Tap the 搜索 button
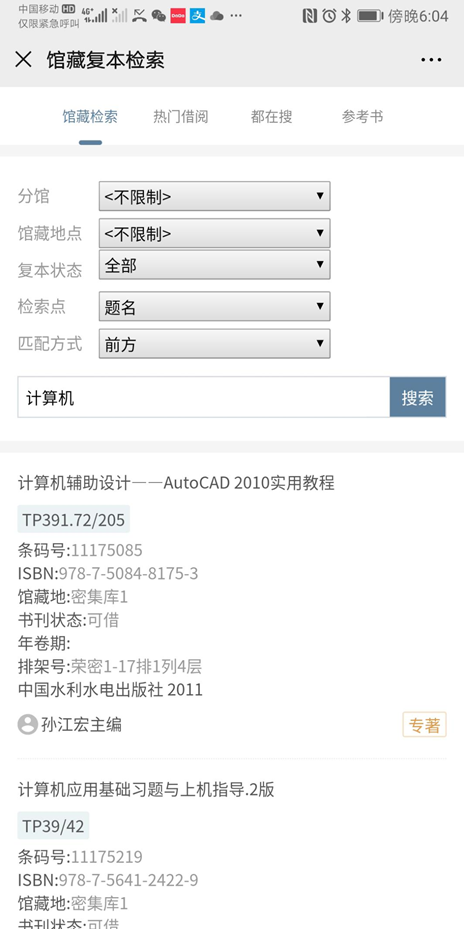This screenshot has height=929, width=464. tap(418, 397)
